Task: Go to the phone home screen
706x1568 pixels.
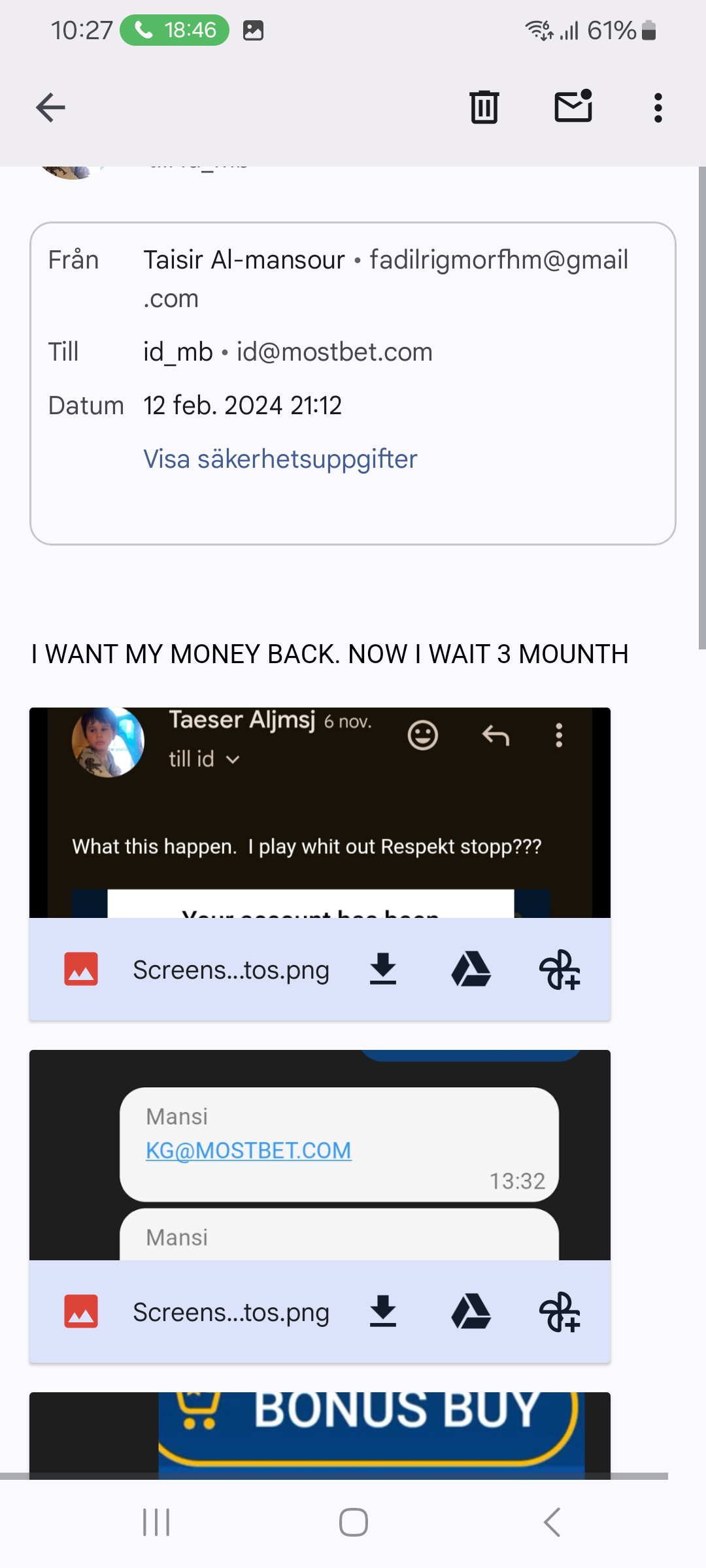Action: 353,1522
